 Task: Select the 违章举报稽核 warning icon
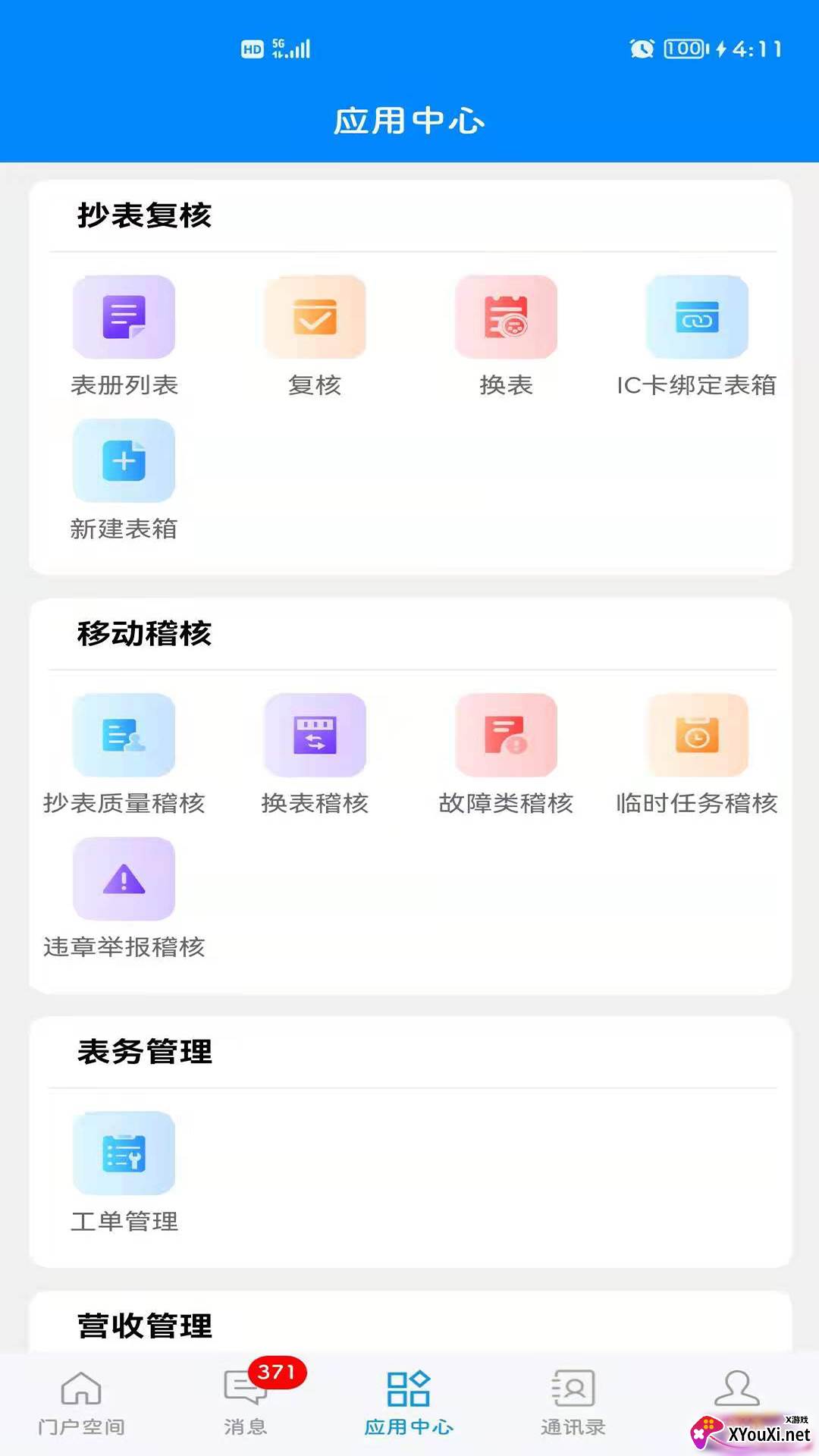[x=124, y=878]
